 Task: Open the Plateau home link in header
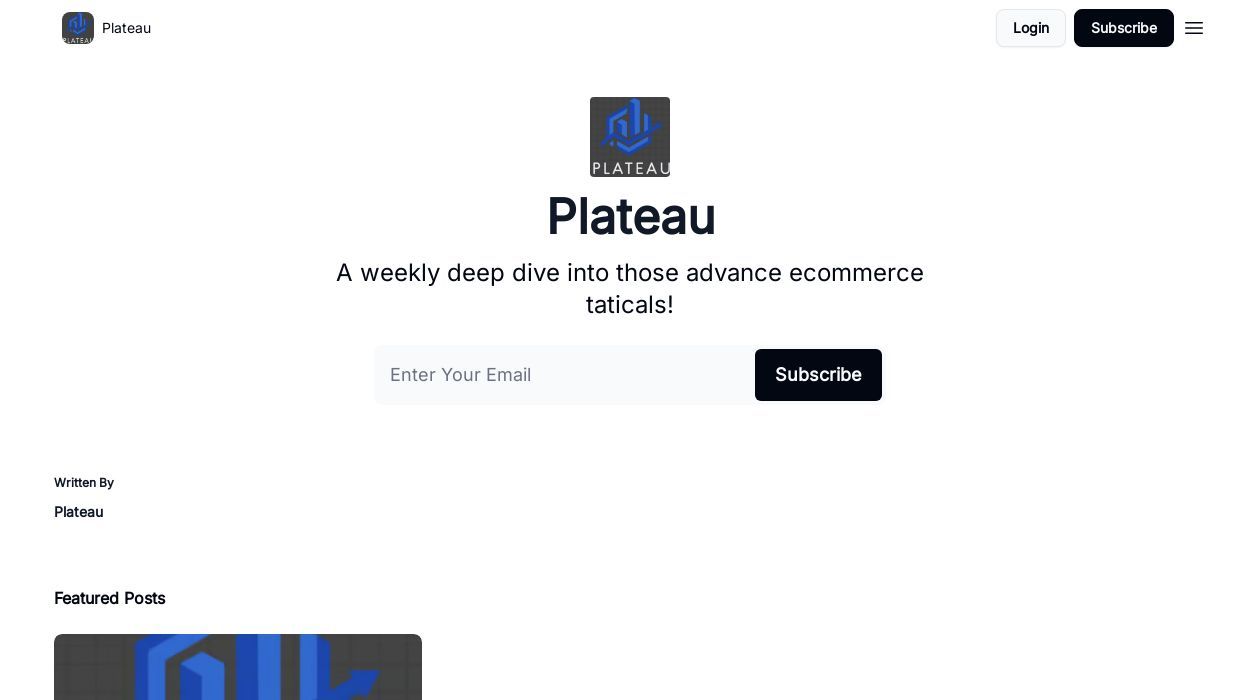tap(107, 28)
